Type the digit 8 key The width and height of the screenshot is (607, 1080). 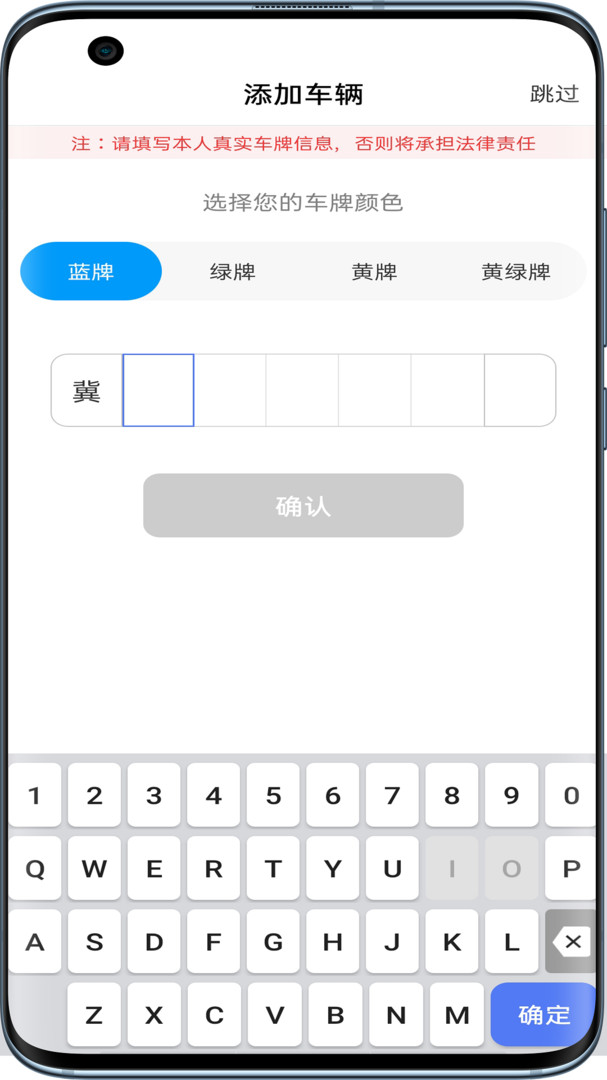coord(452,795)
